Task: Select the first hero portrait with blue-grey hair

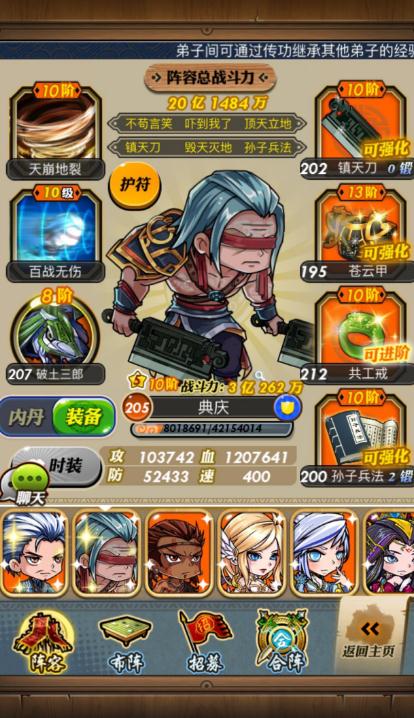Action: click(34, 553)
